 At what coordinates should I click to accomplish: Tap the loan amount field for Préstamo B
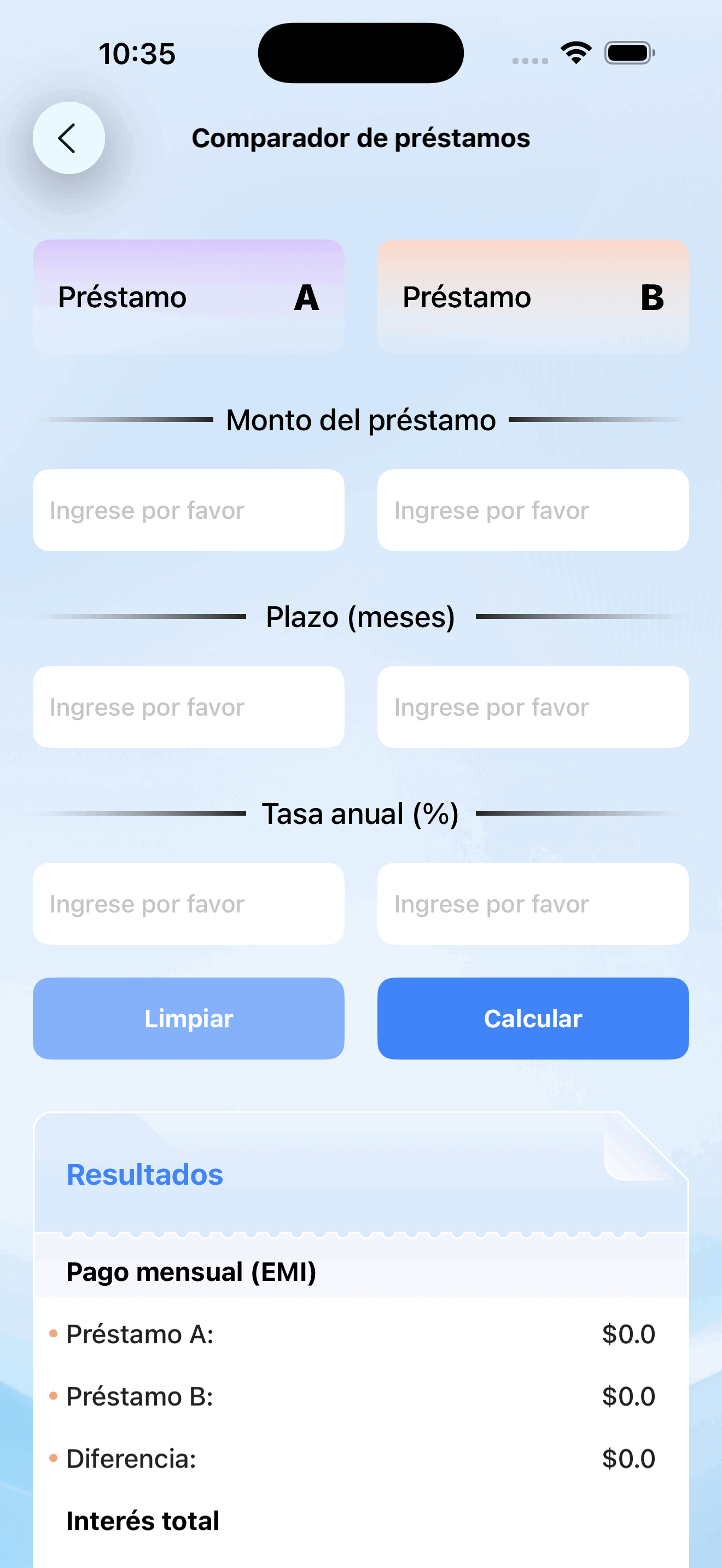coord(533,510)
